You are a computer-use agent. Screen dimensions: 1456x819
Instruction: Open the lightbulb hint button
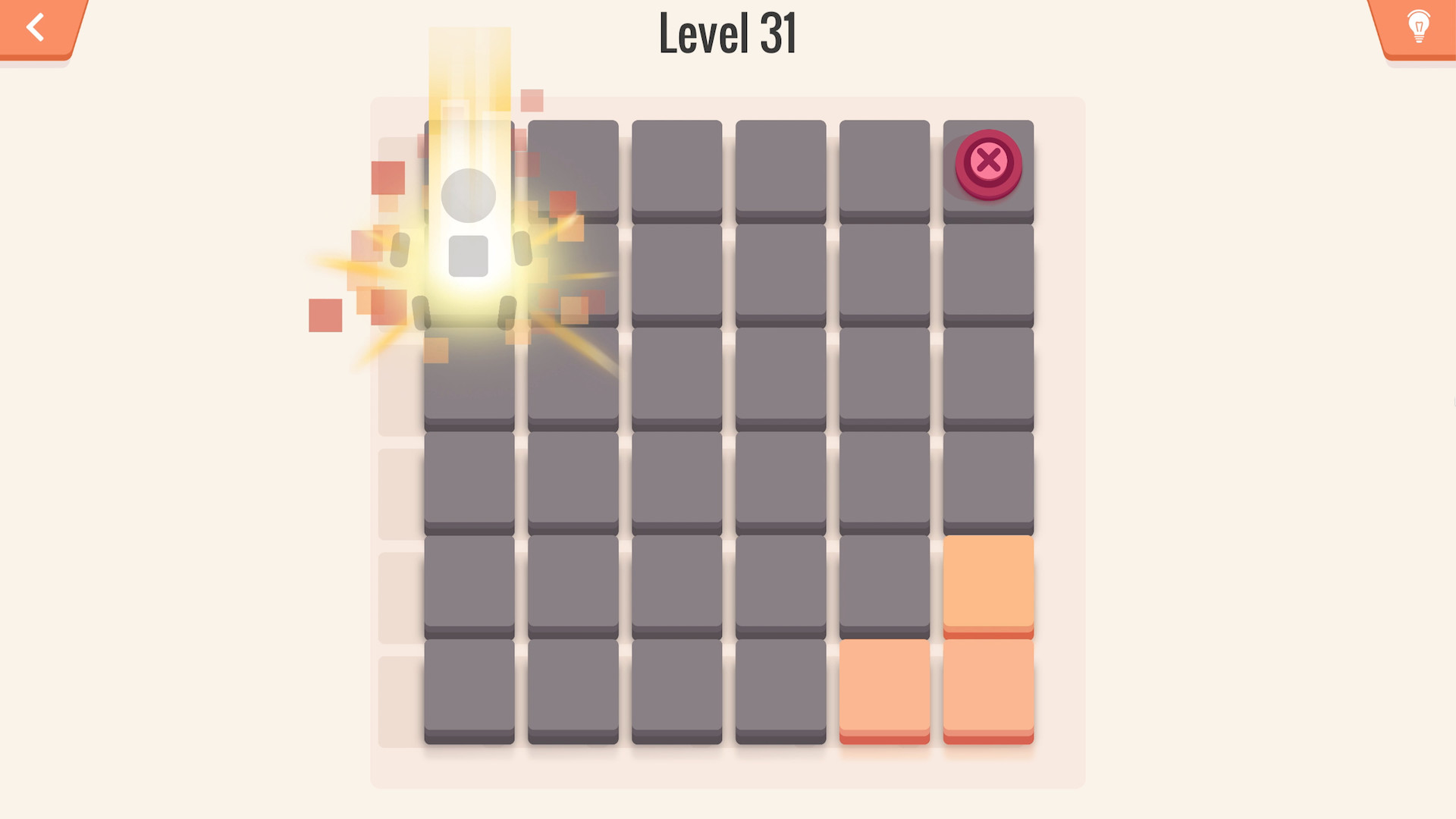click(x=1418, y=27)
